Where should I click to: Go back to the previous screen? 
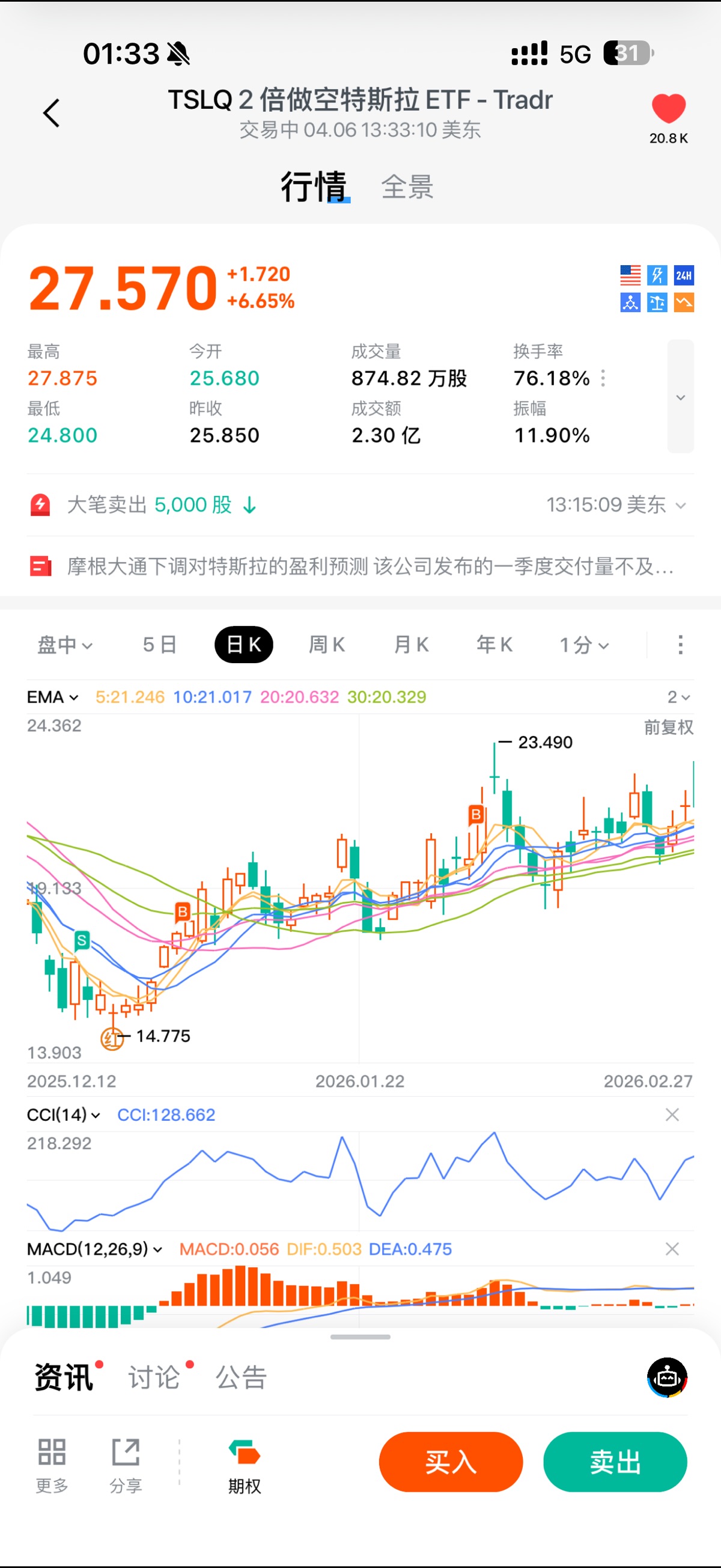(x=52, y=113)
